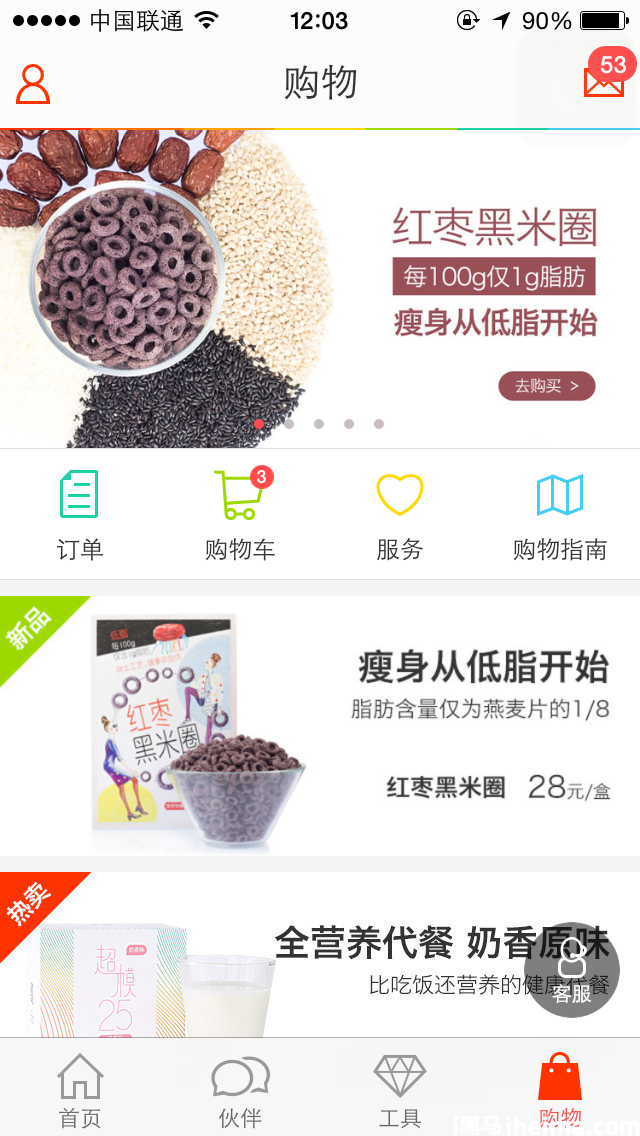Image resolution: width=640 pixels, height=1136 pixels.
Task: Contact 客服 customer service
Action: tap(572, 970)
